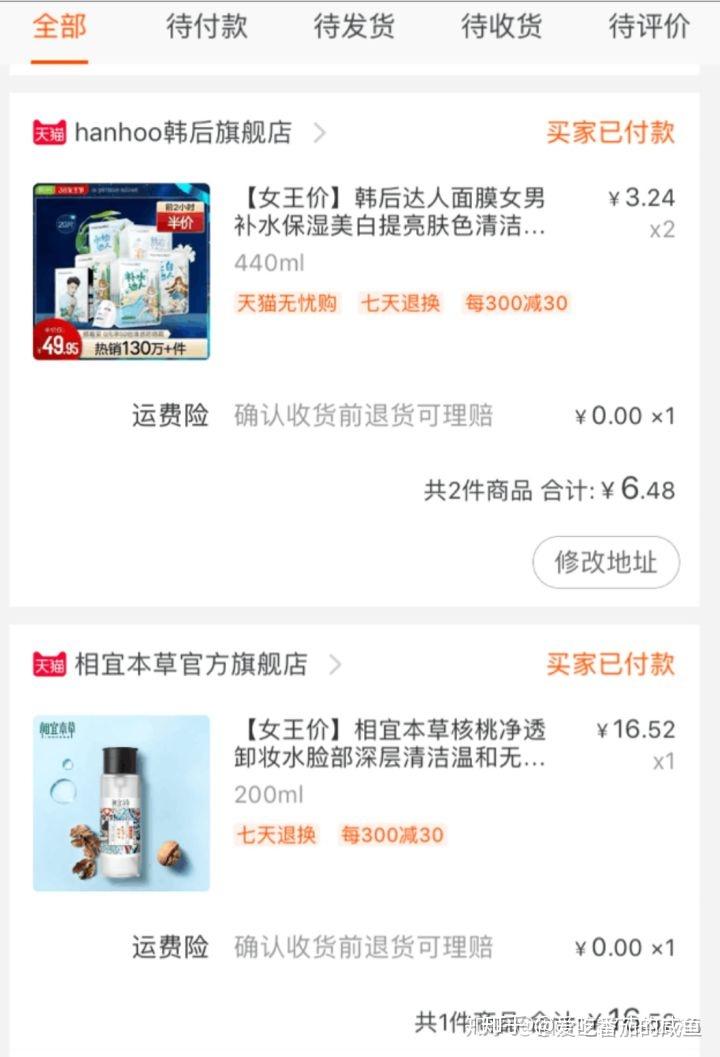Click the Tmall cat icon beside 相宜本草官方旗舰店

click(47, 663)
